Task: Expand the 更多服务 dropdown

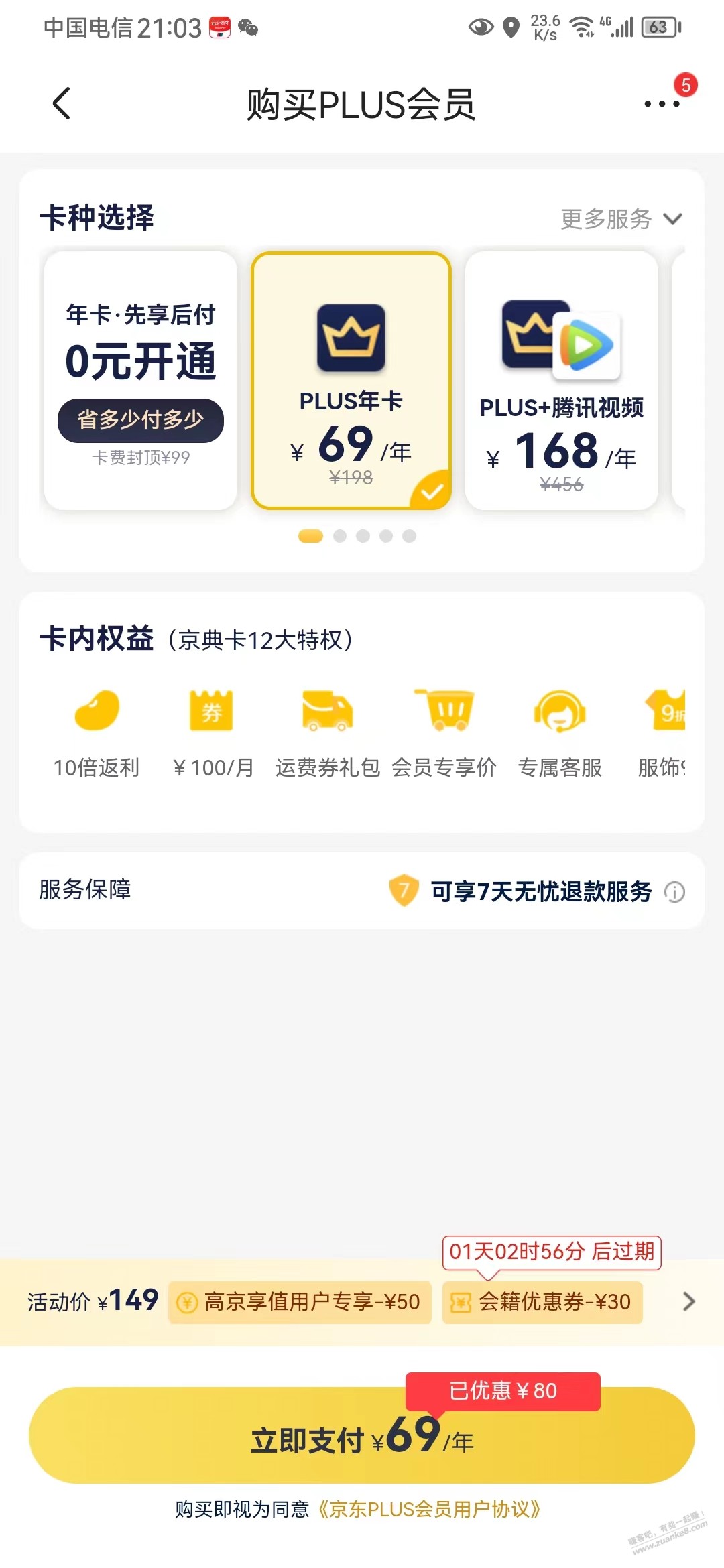Action: pyautogui.click(x=621, y=219)
